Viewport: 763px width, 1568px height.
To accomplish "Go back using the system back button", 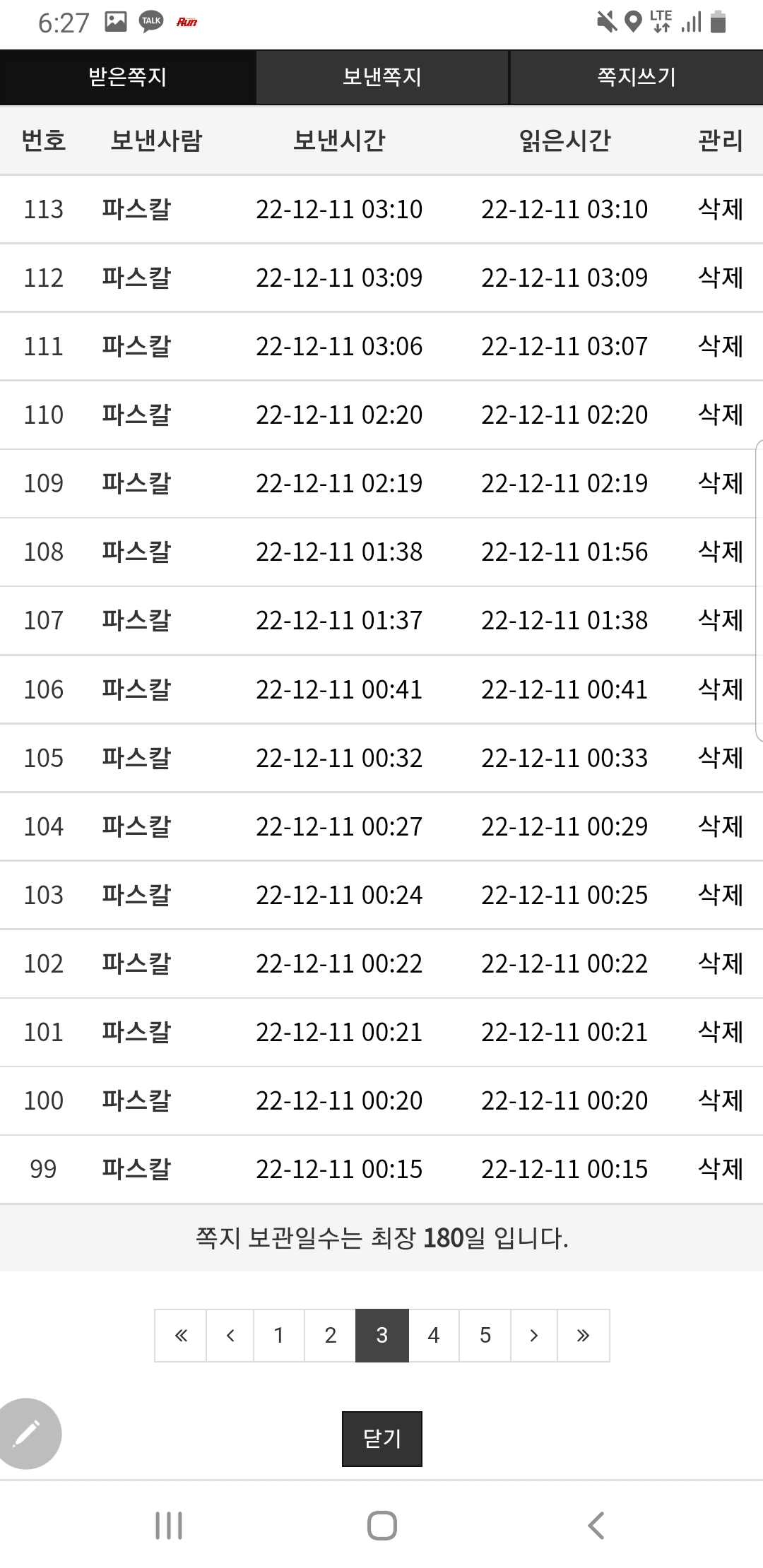I will pyautogui.click(x=596, y=1526).
